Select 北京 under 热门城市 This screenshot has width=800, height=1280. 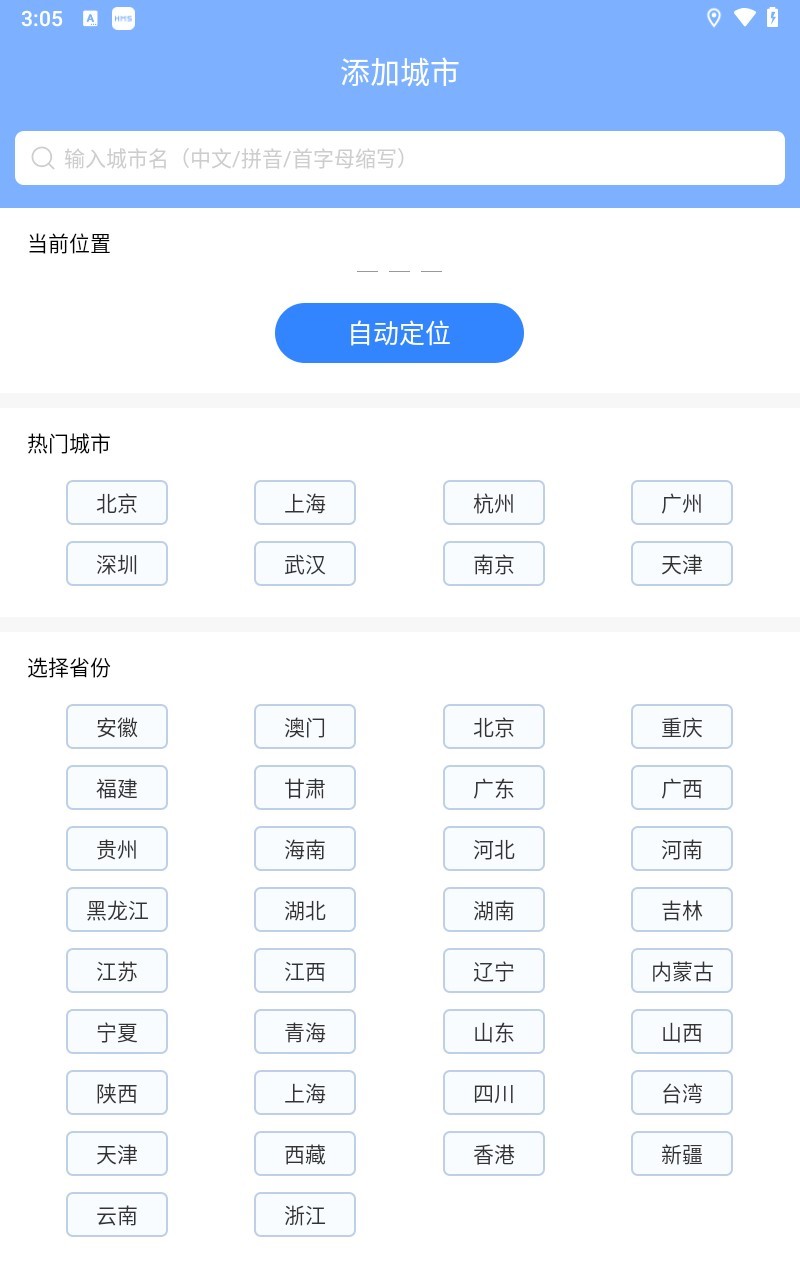pos(117,503)
